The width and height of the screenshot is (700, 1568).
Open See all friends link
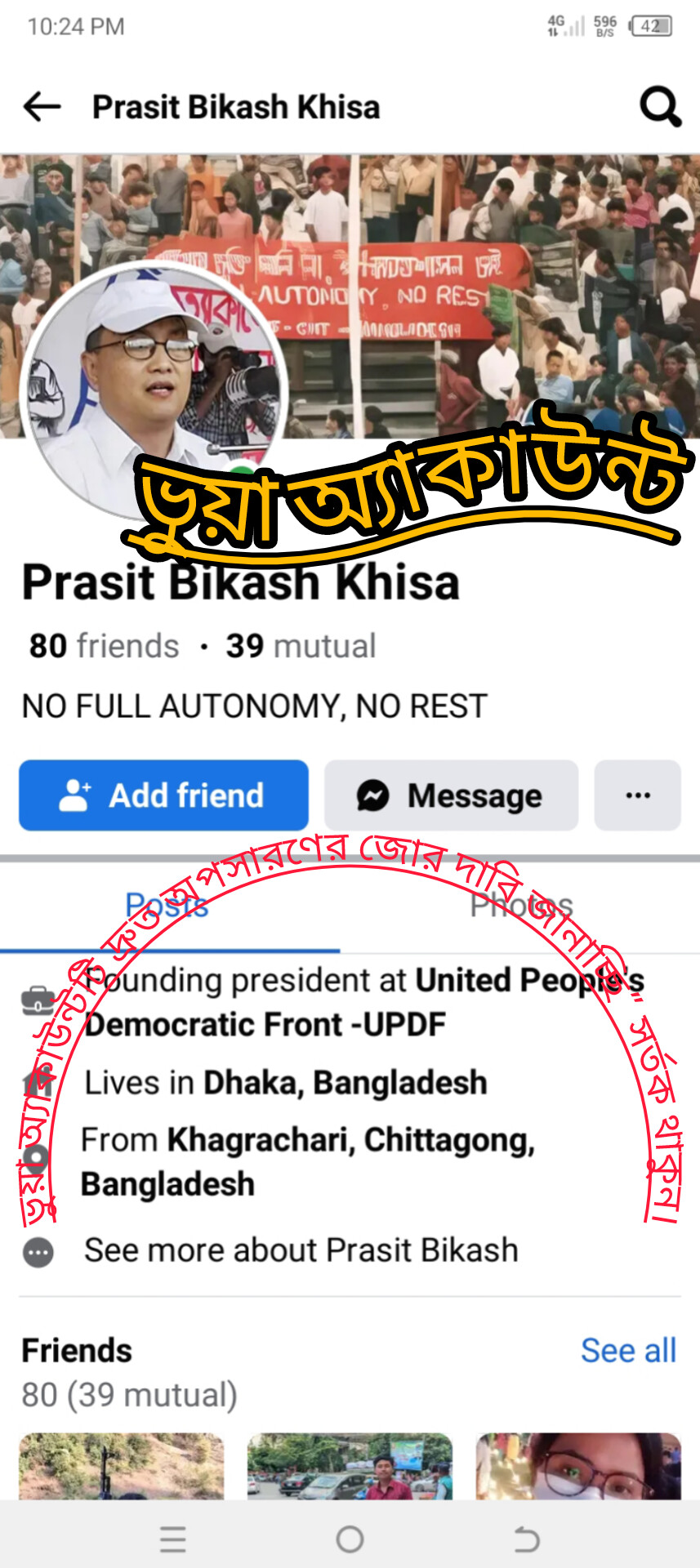628,1351
